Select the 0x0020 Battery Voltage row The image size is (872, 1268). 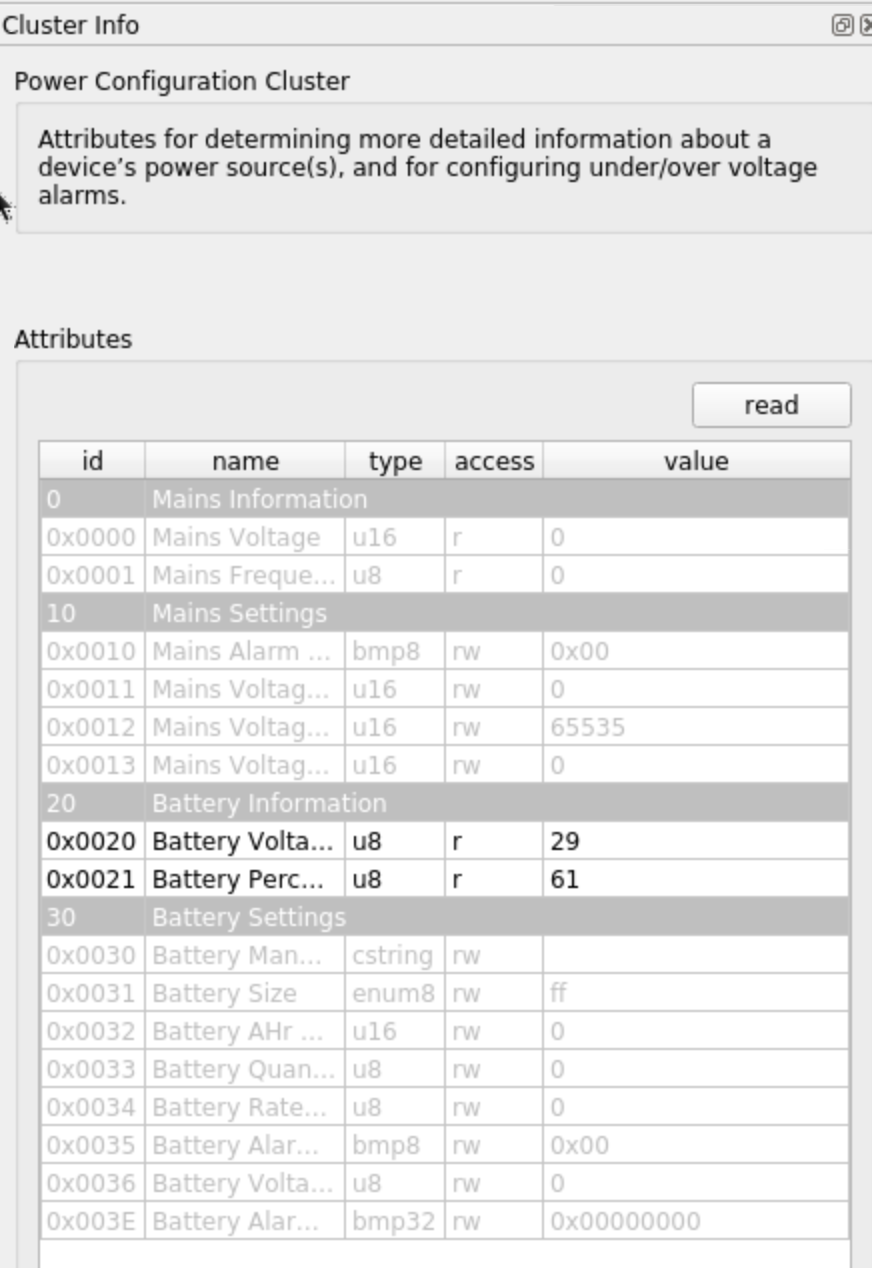(445, 841)
